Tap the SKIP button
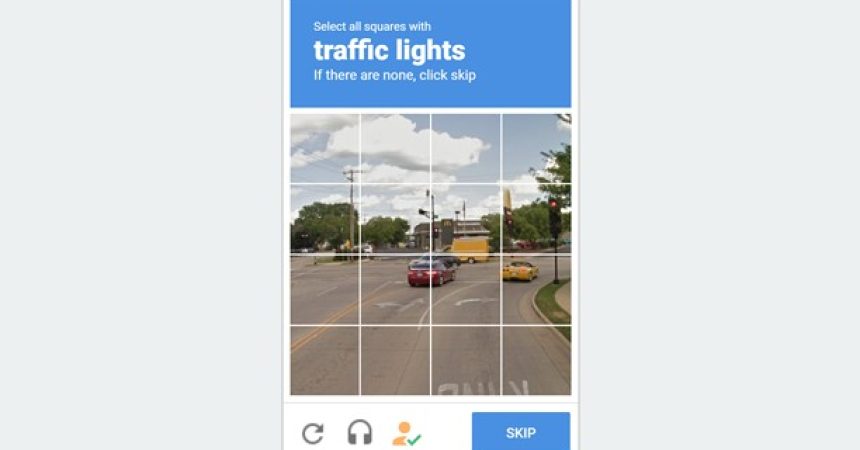Image resolution: width=860 pixels, height=450 pixels. pos(520,432)
